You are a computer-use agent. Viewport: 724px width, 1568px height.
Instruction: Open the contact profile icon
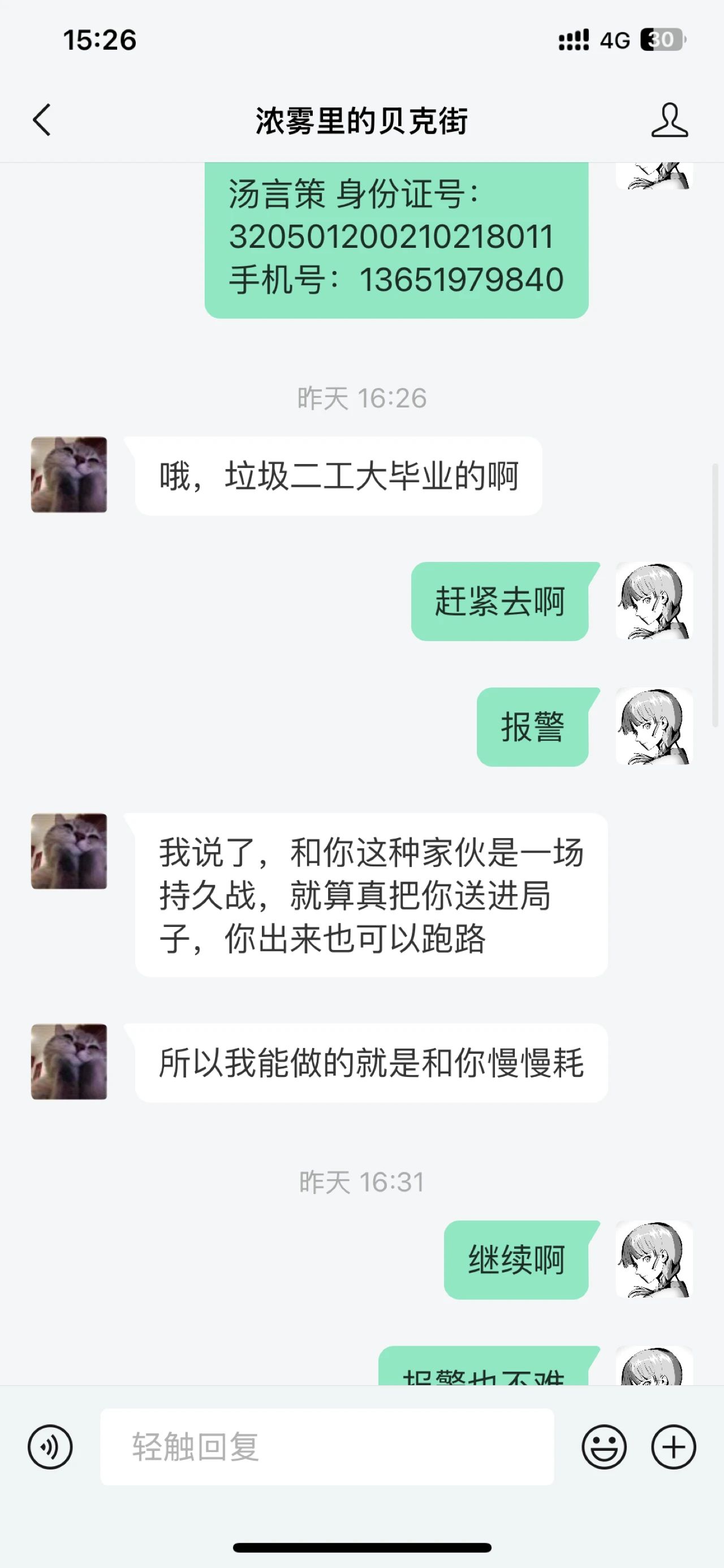click(669, 120)
